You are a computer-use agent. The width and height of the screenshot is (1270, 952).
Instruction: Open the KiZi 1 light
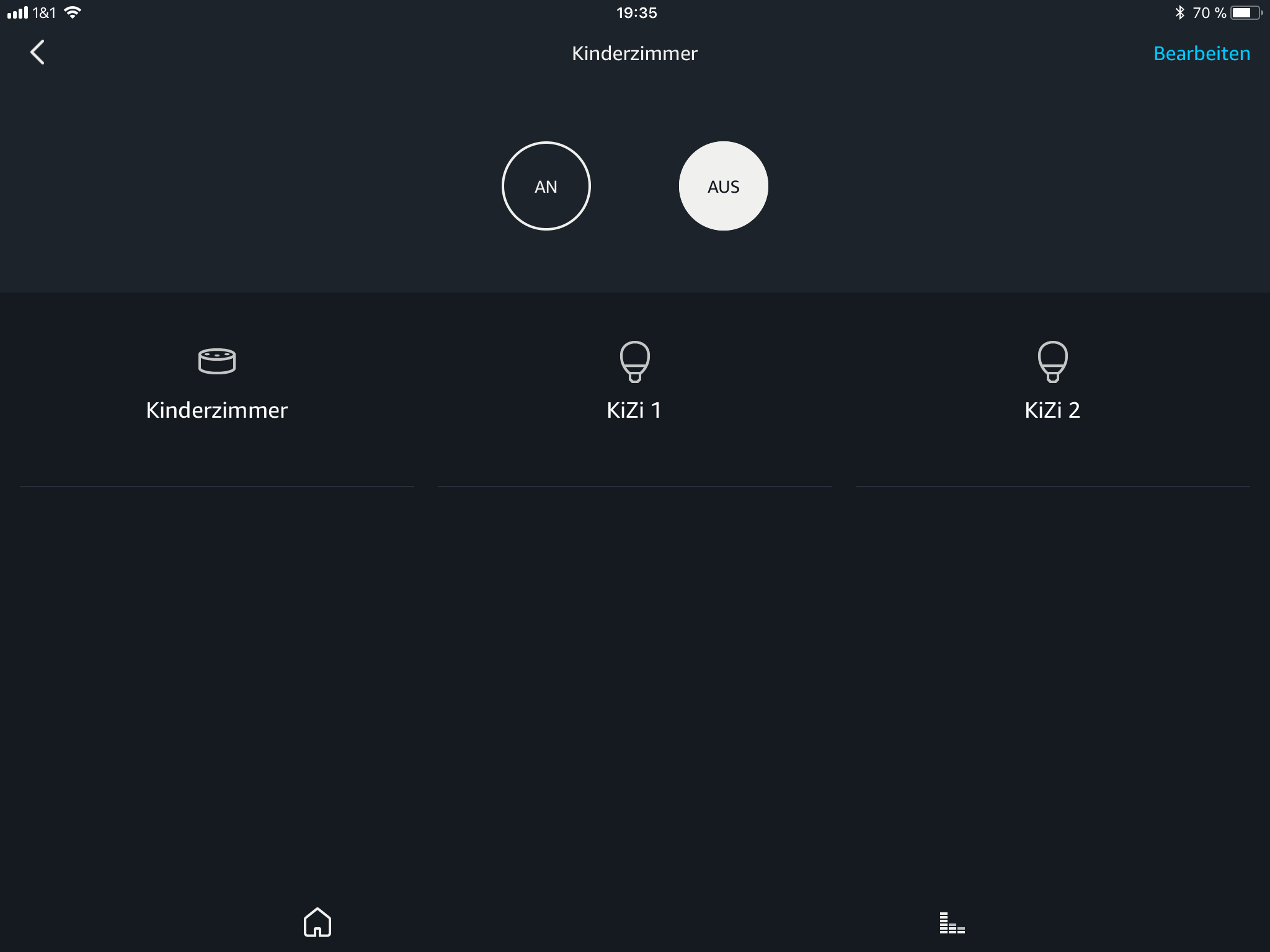click(634, 384)
